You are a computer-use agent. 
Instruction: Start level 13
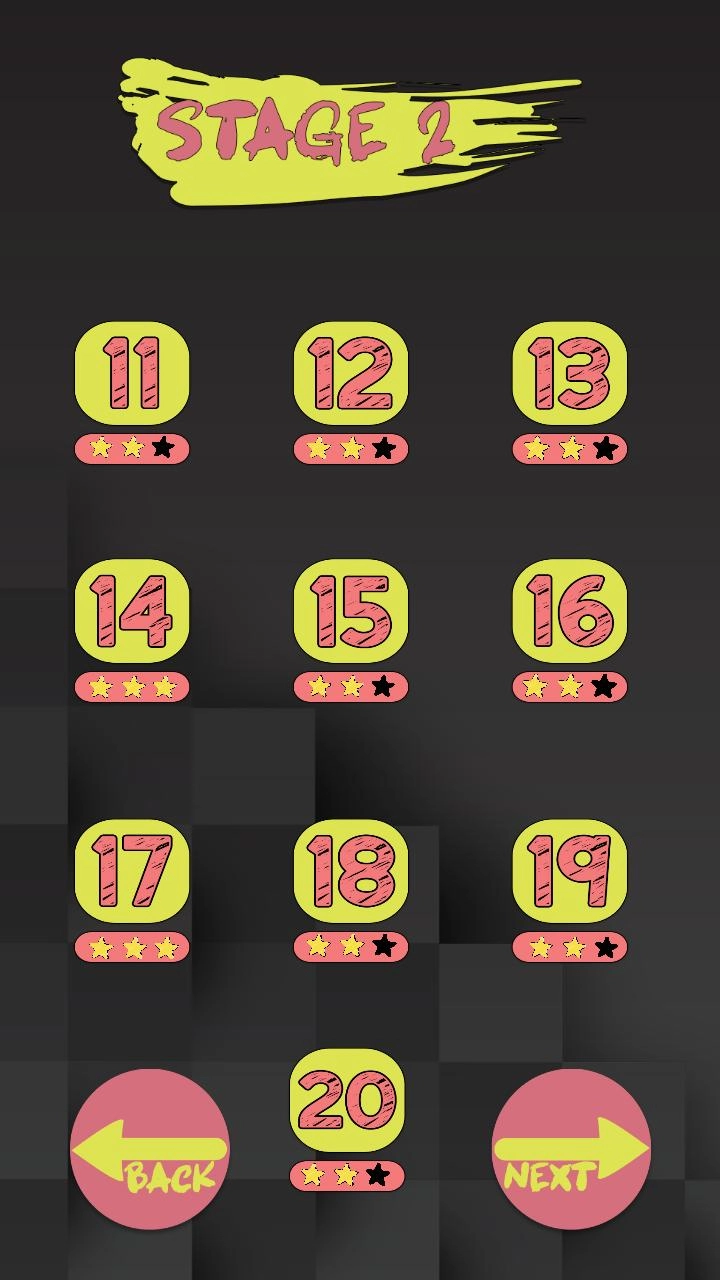point(570,373)
